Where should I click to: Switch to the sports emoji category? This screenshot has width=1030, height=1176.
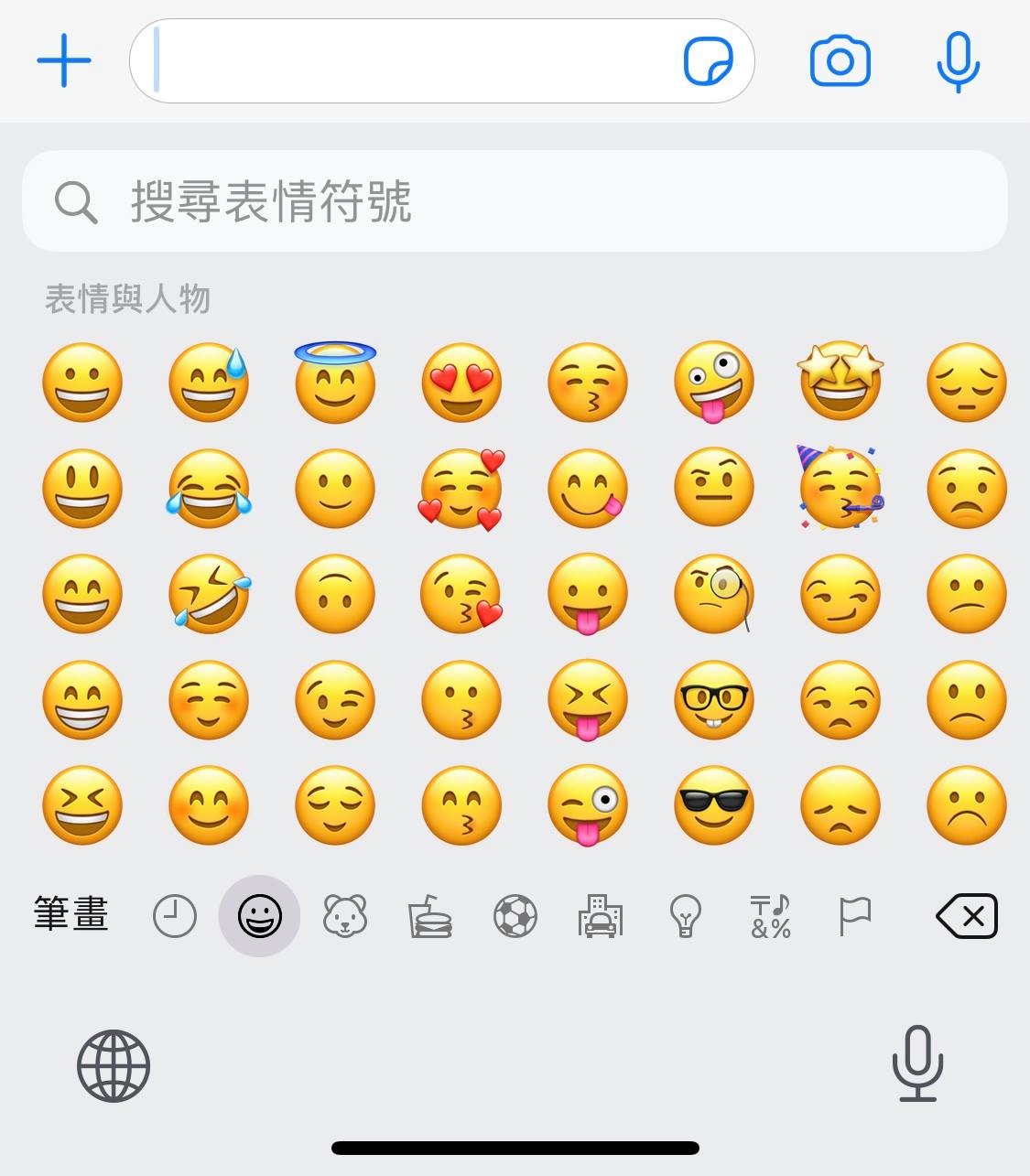[515, 916]
